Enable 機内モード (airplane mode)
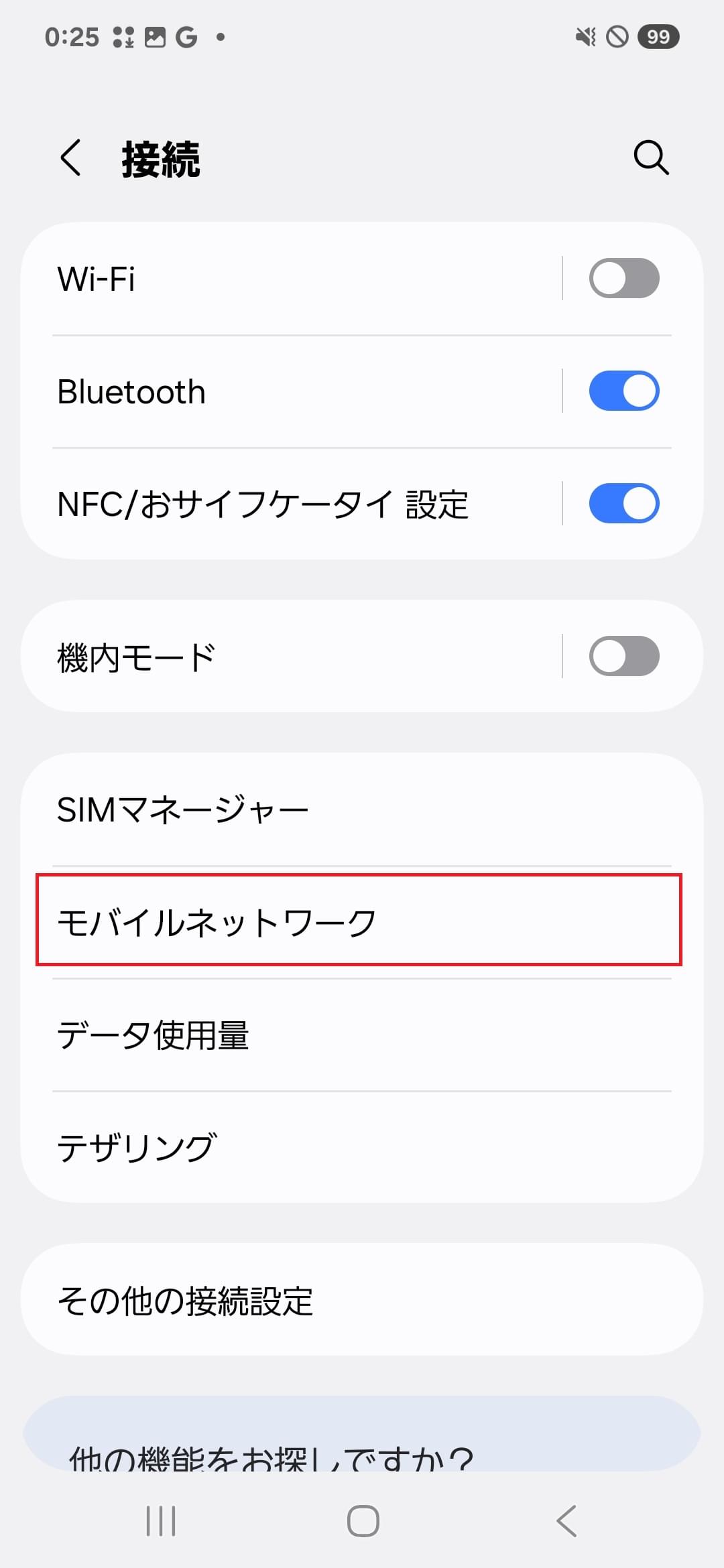Viewport: 724px width, 1568px height. click(623, 656)
